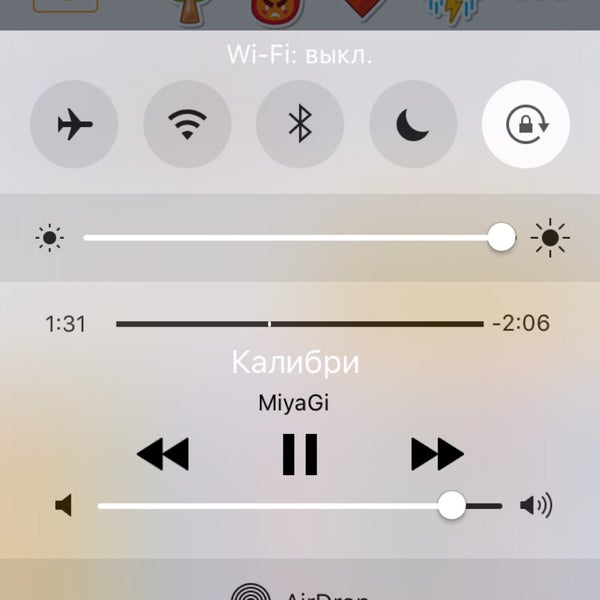This screenshot has width=600, height=600.
Task: Rewind to the previous track
Action: tap(162, 454)
